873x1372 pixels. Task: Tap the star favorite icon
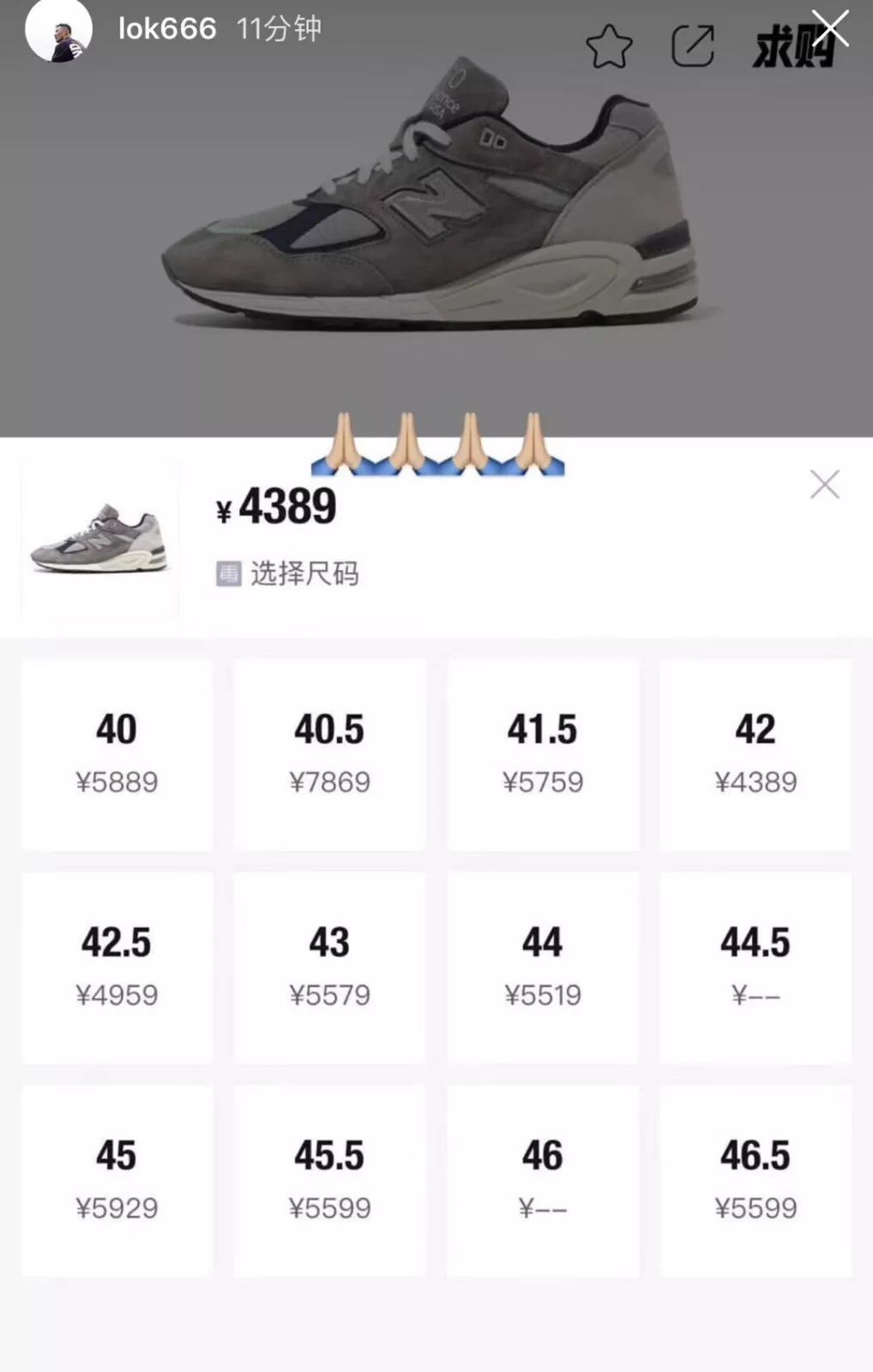(x=611, y=47)
